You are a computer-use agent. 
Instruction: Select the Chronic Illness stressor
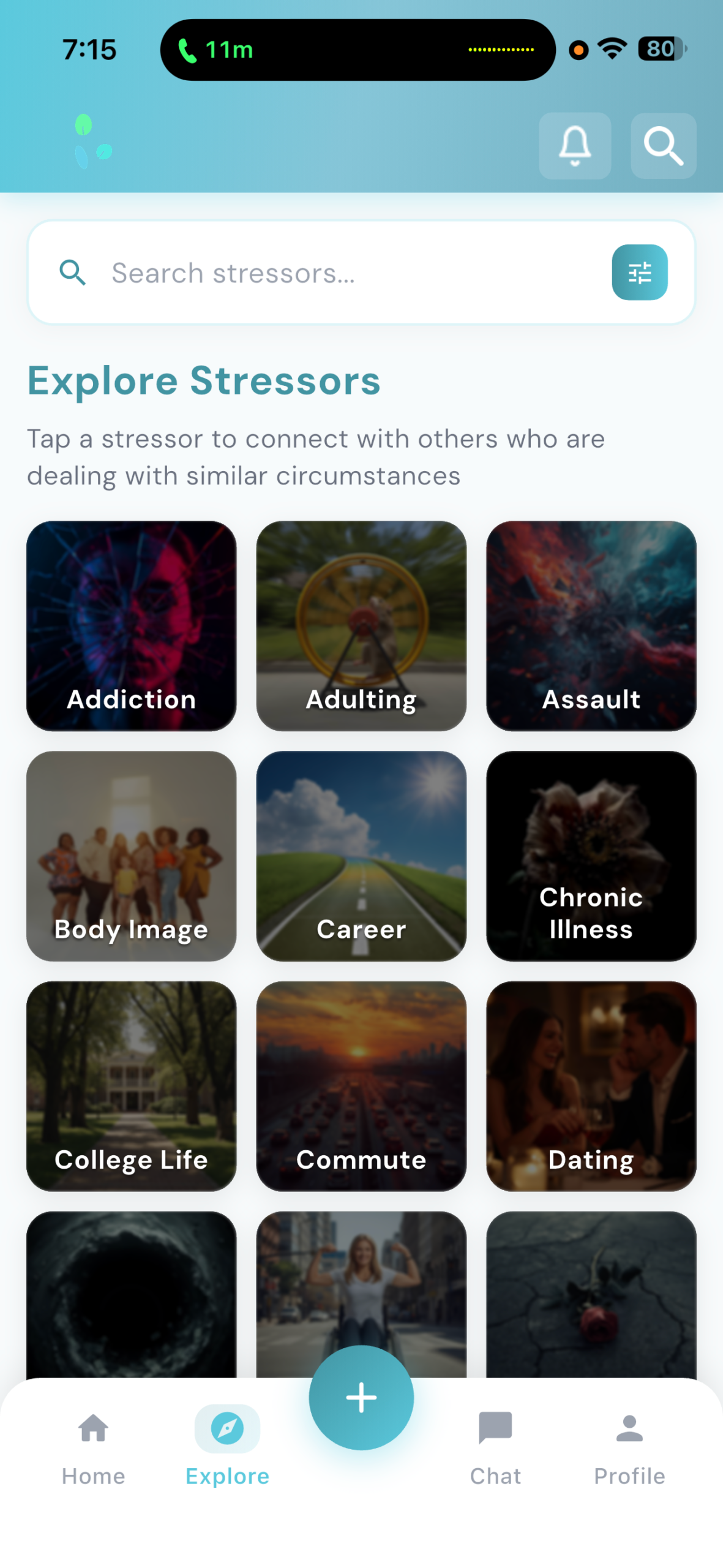coord(591,856)
